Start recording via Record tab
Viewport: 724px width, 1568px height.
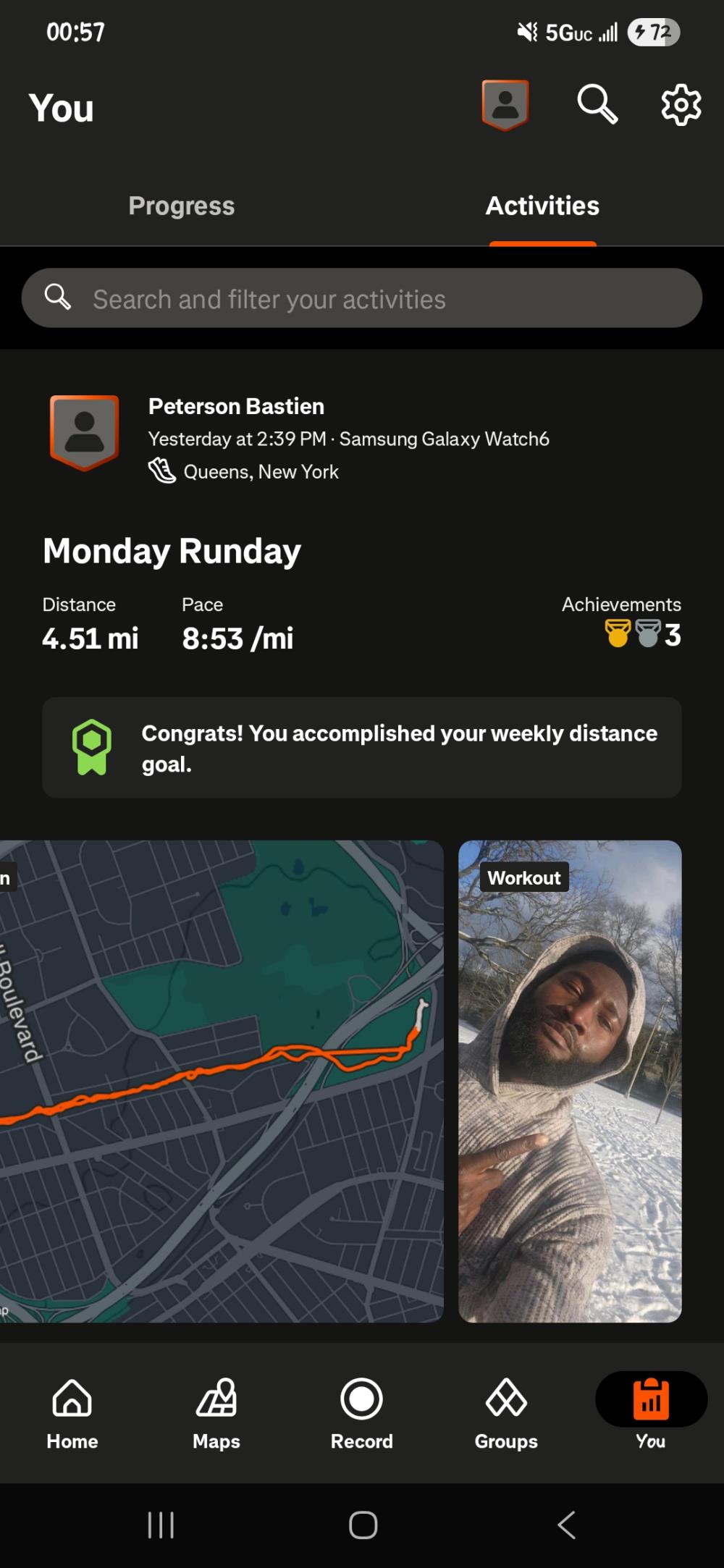click(361, 1412)
